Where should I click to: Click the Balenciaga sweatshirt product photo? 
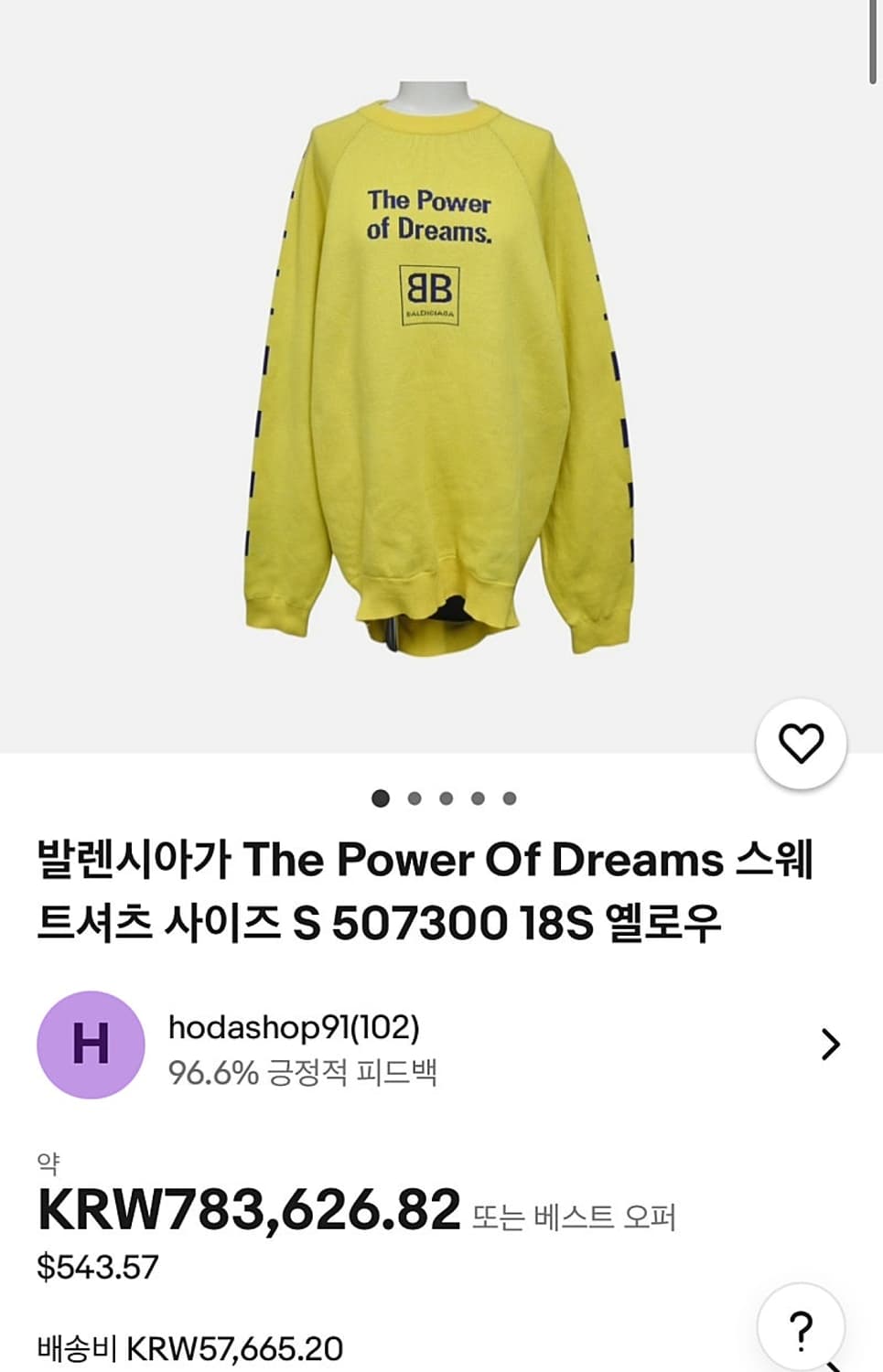(x=439, y=366)
